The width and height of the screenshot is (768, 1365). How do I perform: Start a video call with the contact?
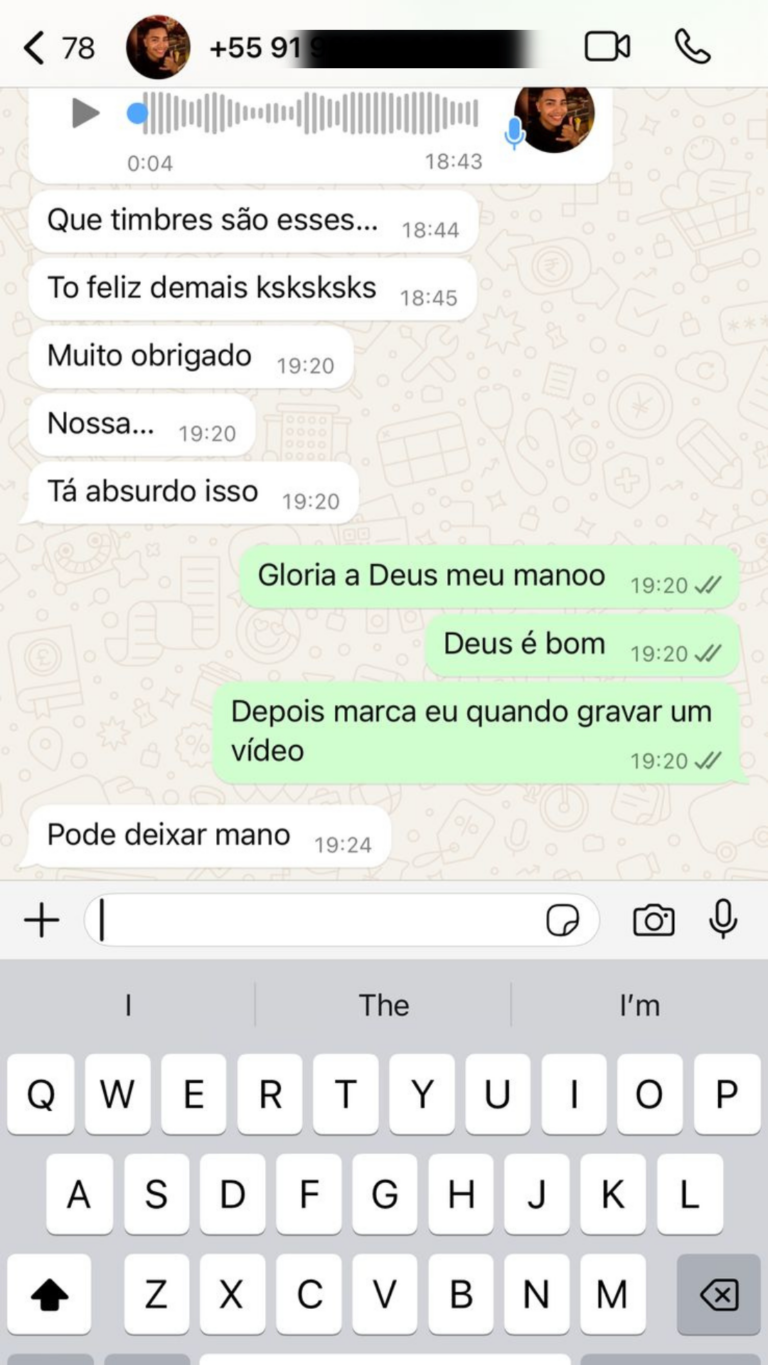tap(606, 46)
